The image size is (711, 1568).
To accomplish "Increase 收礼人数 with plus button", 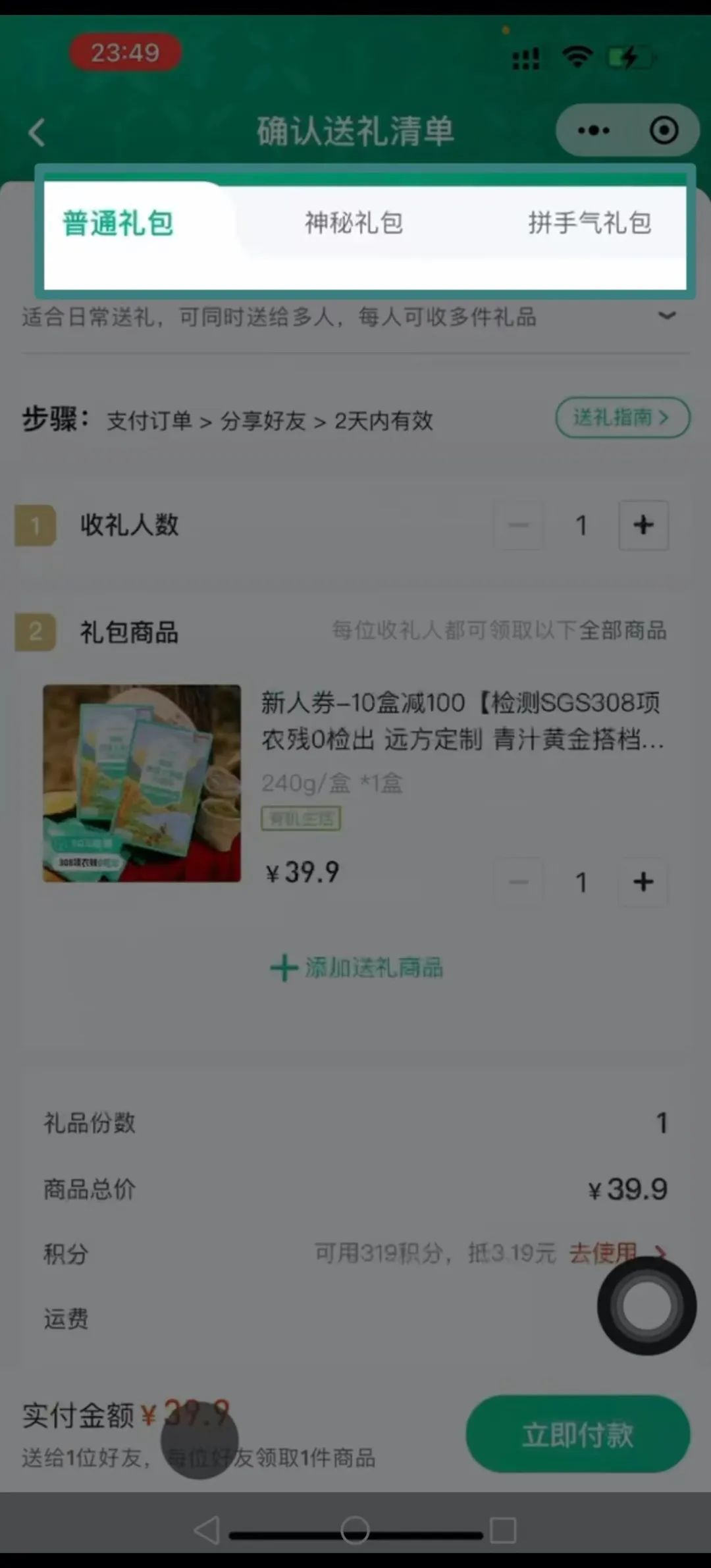I will [x=643, y=525].
